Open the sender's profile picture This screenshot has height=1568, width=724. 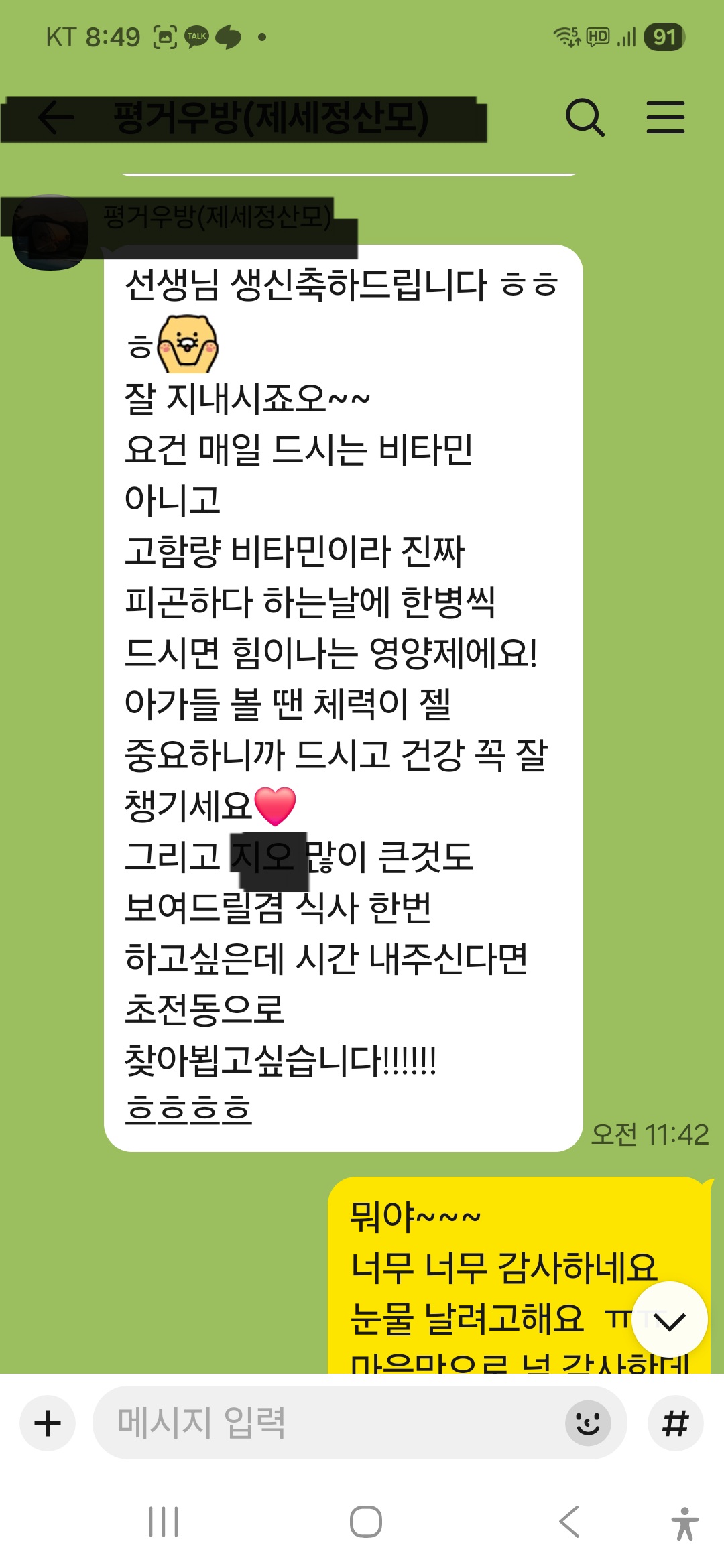50,233
